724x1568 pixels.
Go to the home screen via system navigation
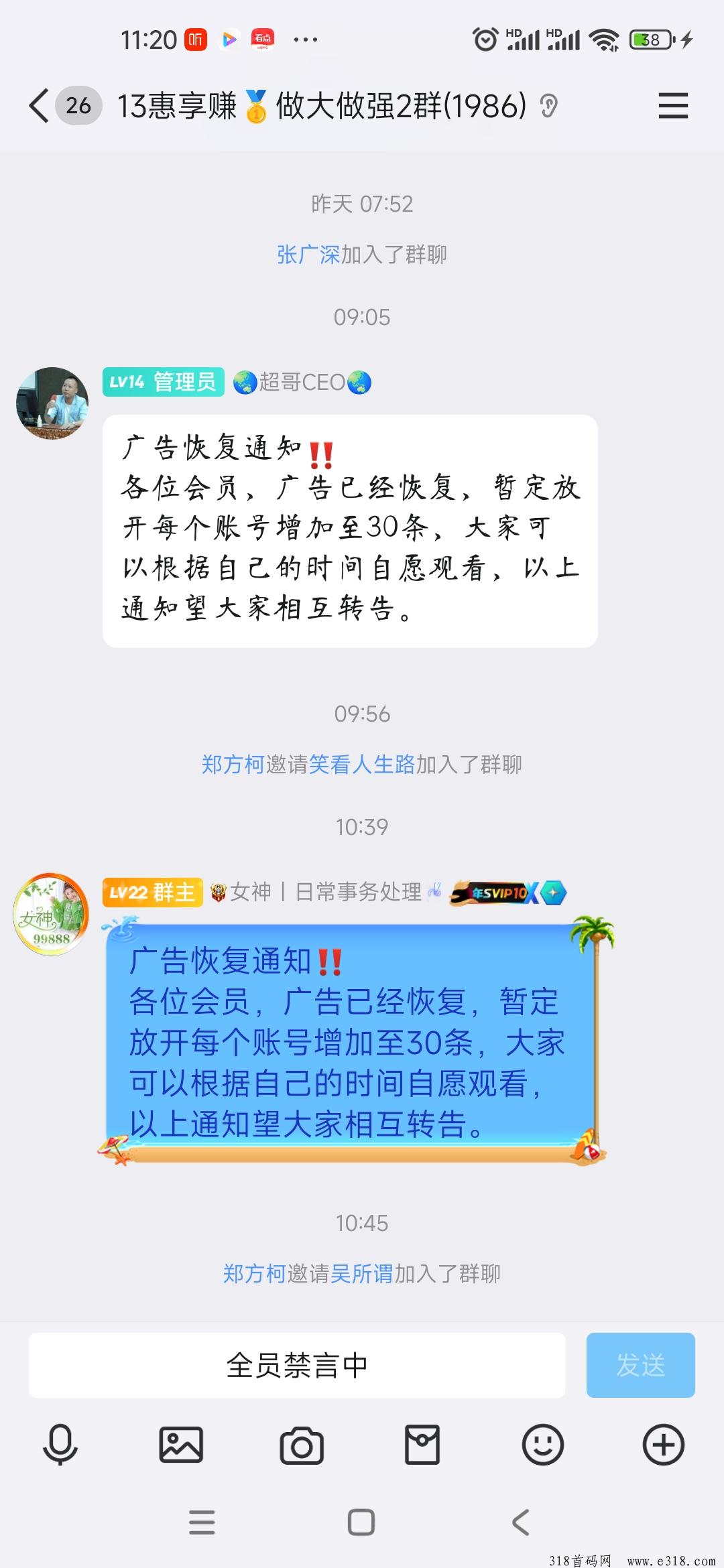[x=361, y=1522]
